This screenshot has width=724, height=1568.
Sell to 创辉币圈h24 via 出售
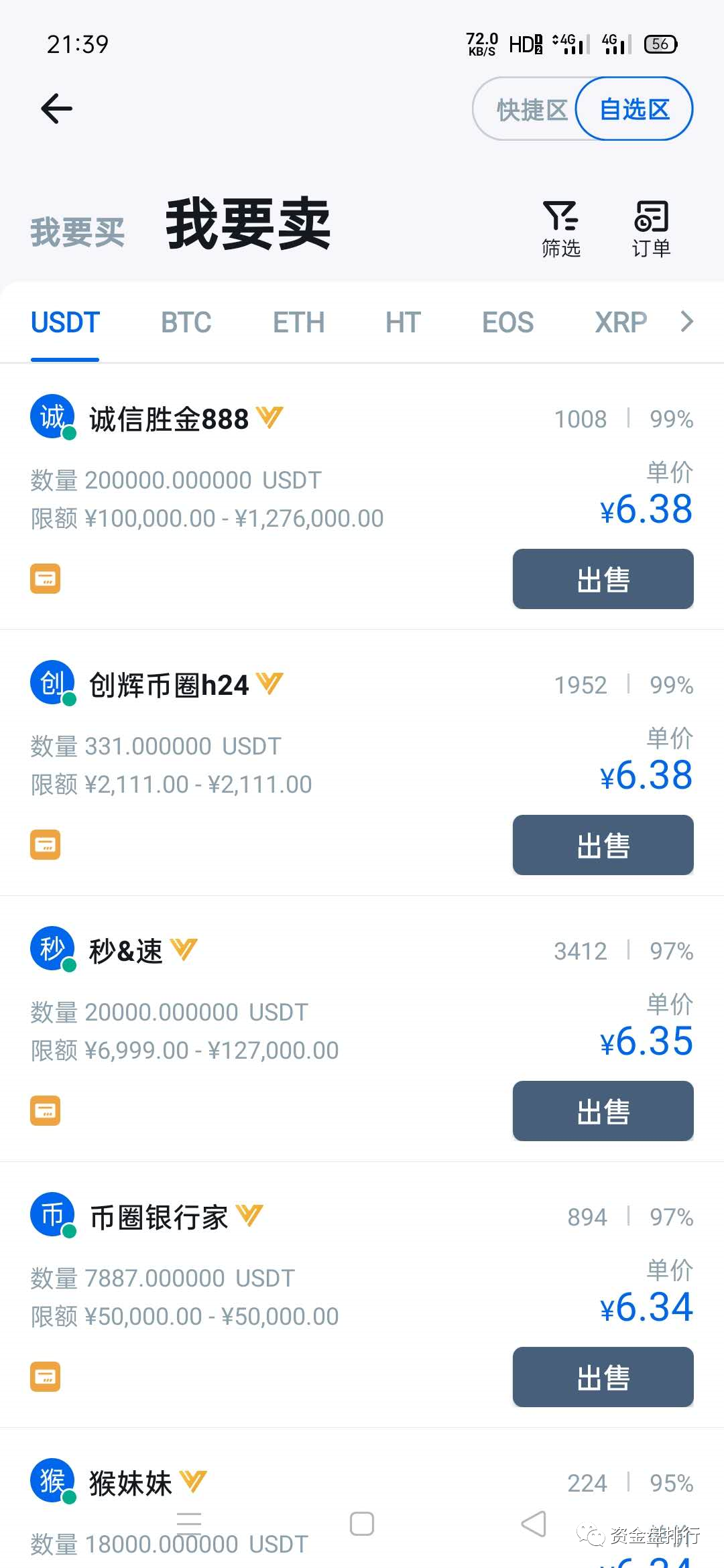(603, 845)
